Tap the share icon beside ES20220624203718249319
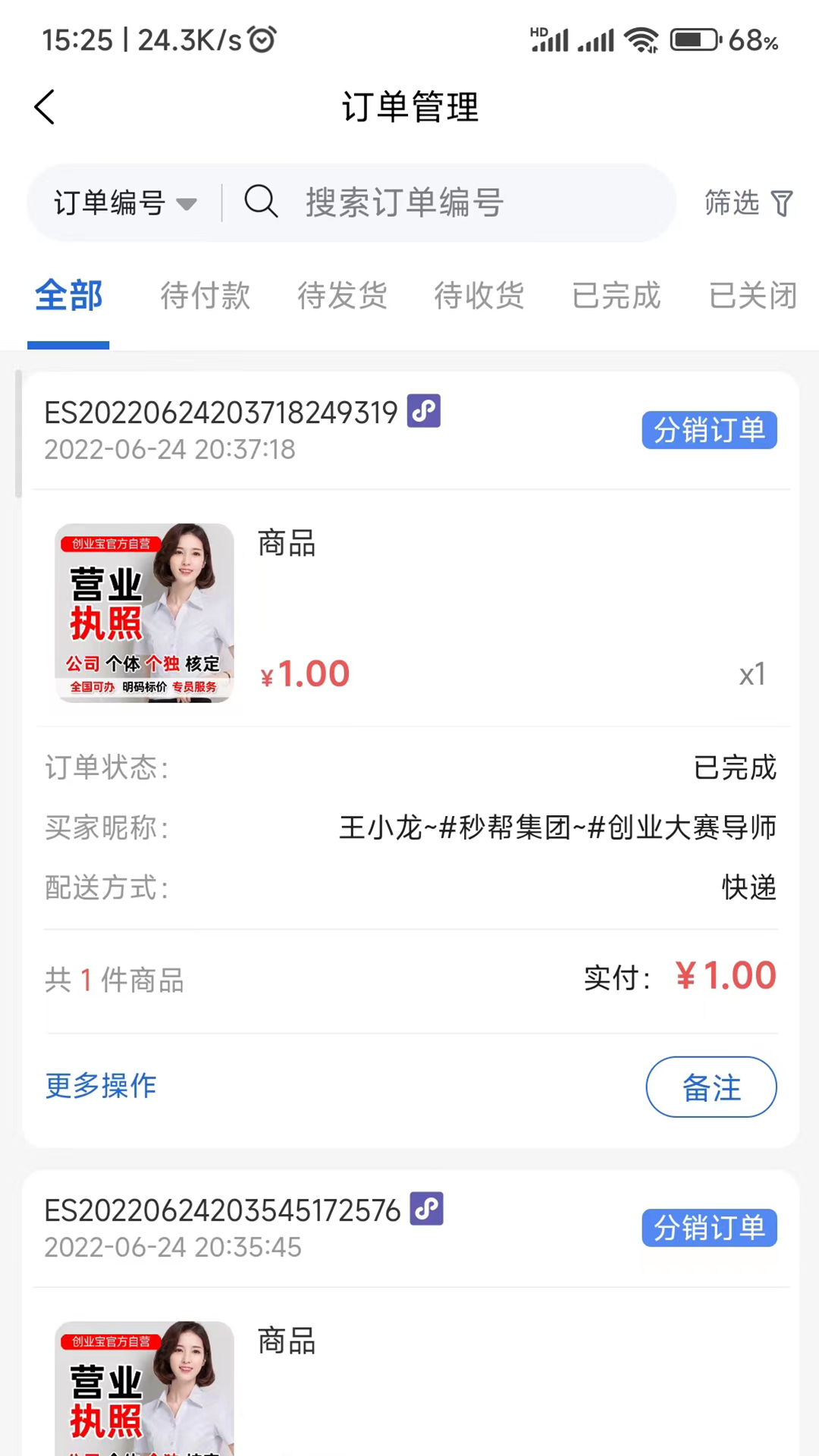Image resolution: width=819 pixels, height=1456 pixels. coord(423,411)
